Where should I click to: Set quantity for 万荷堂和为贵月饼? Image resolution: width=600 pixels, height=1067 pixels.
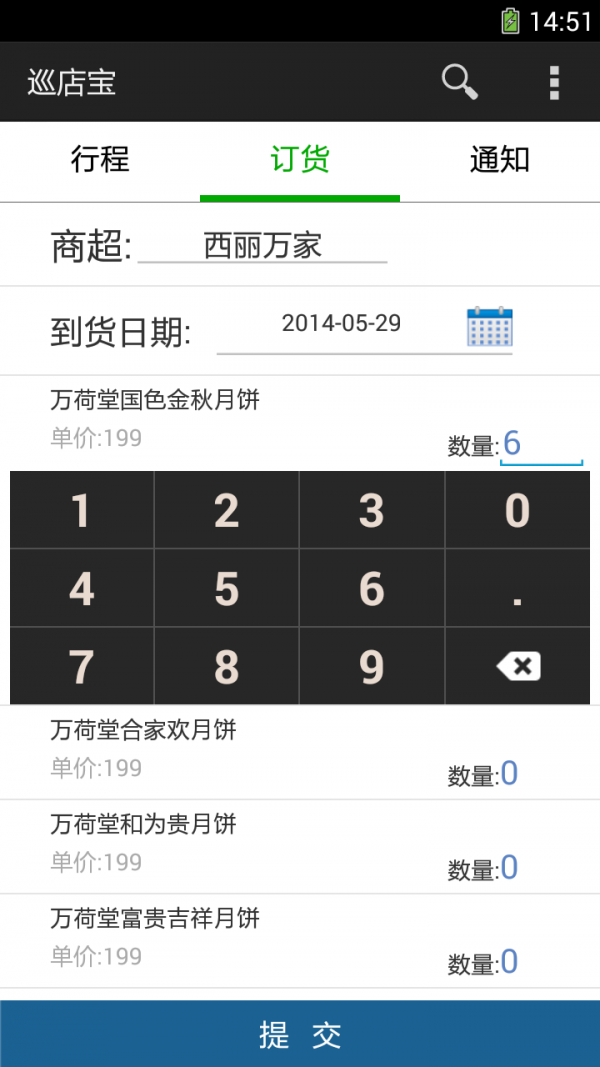(509, 868)
